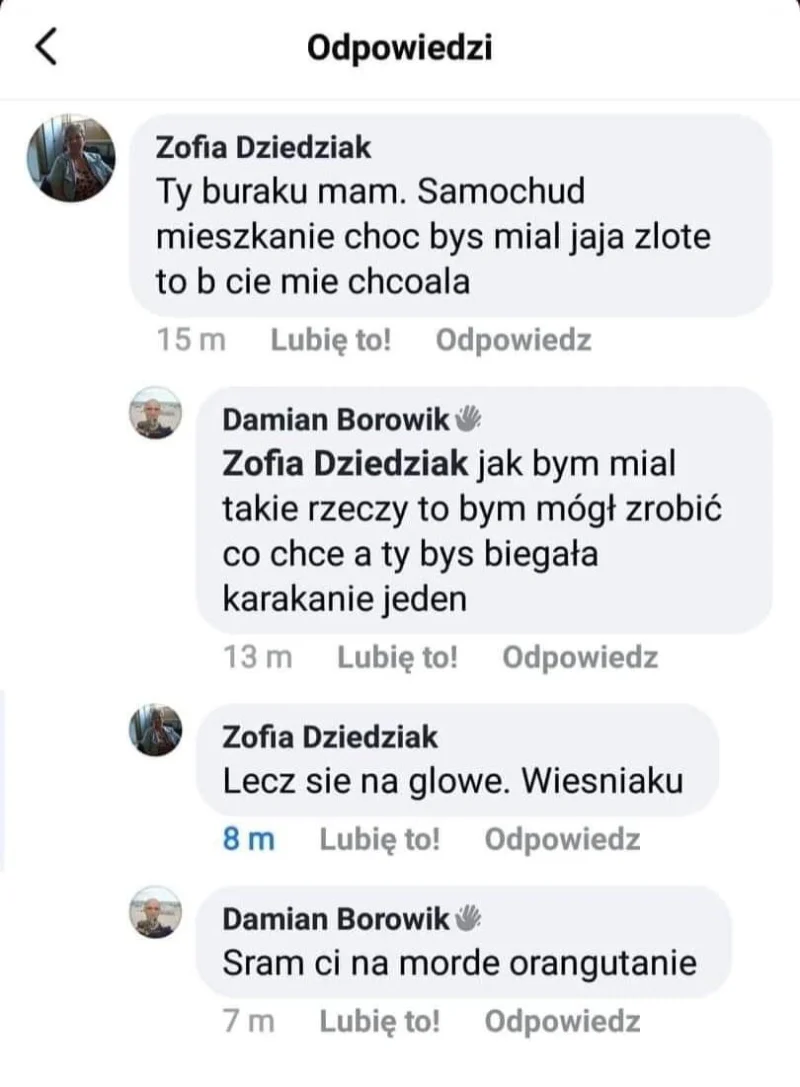Reply to Zofia's comment posted 15 m ago
Screen dimensions: 800x1087
(x=513, y=340)
